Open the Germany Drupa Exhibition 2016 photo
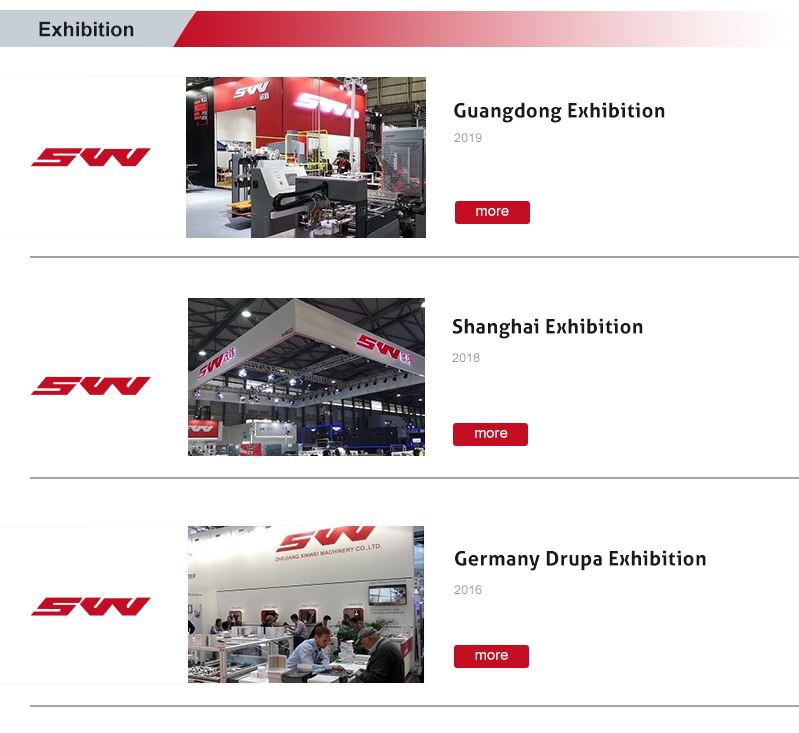Screen dimensions: 799x733 tap(306, 604)
